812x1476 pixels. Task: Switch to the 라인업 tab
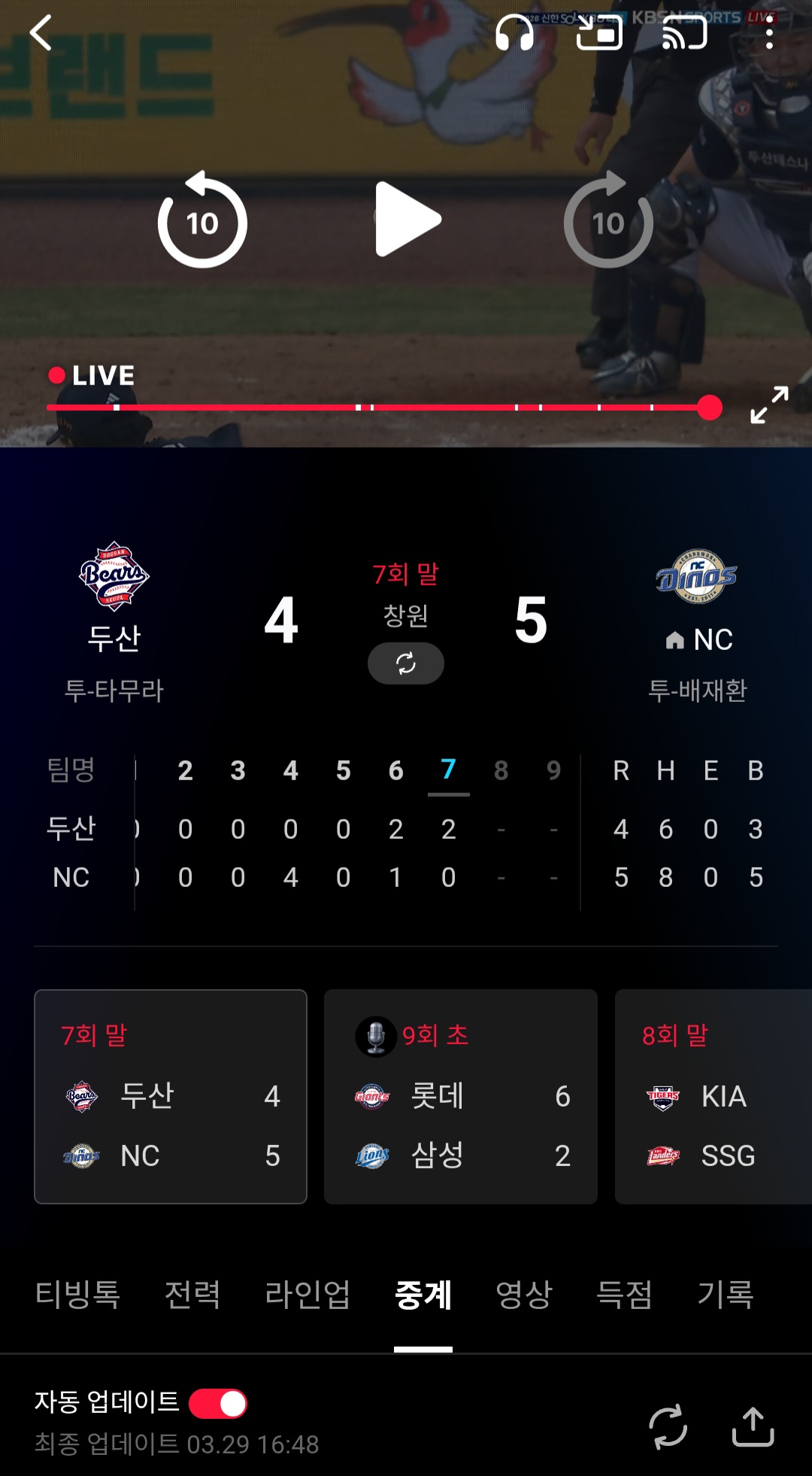(x=308, y=1295)
